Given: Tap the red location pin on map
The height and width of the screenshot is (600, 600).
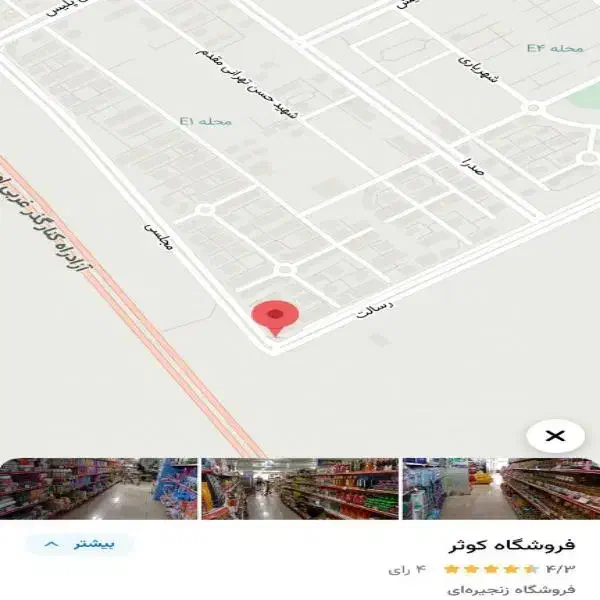Looking at the screenshot, I should click(274, 317).
